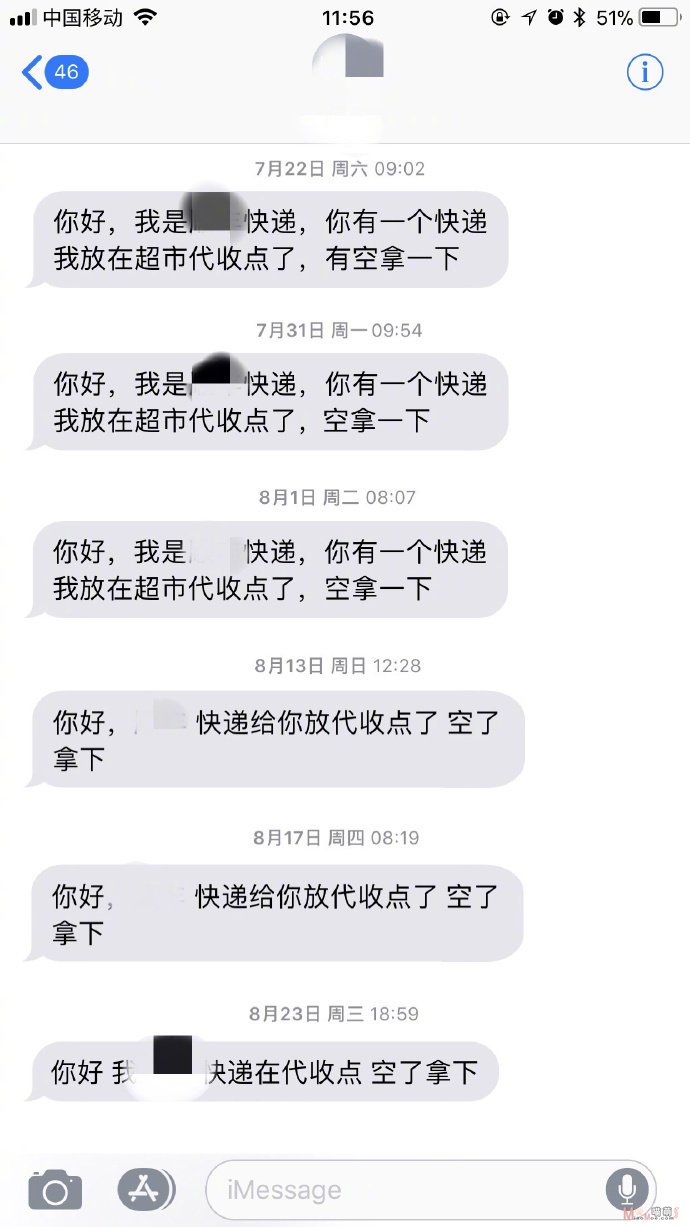
Task: Open the camera to attach a photo
Action: coord(55,1190)
